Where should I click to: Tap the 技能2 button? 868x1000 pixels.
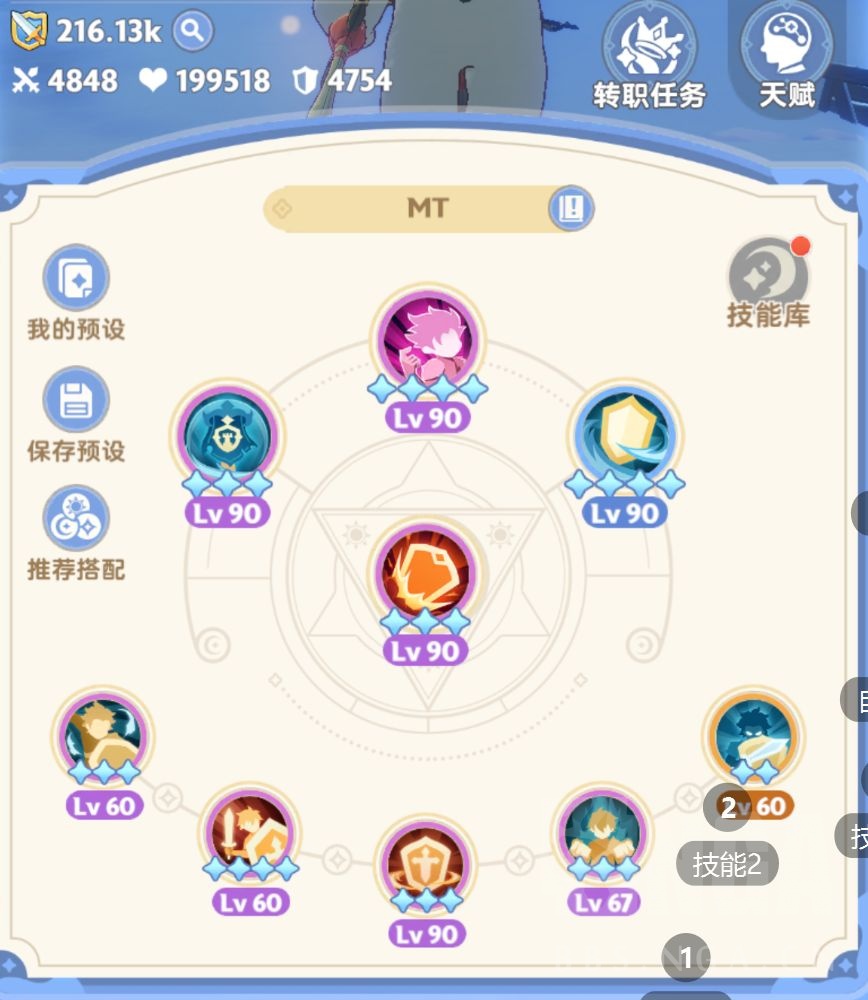pyautogui.click(x=727, y=864)
